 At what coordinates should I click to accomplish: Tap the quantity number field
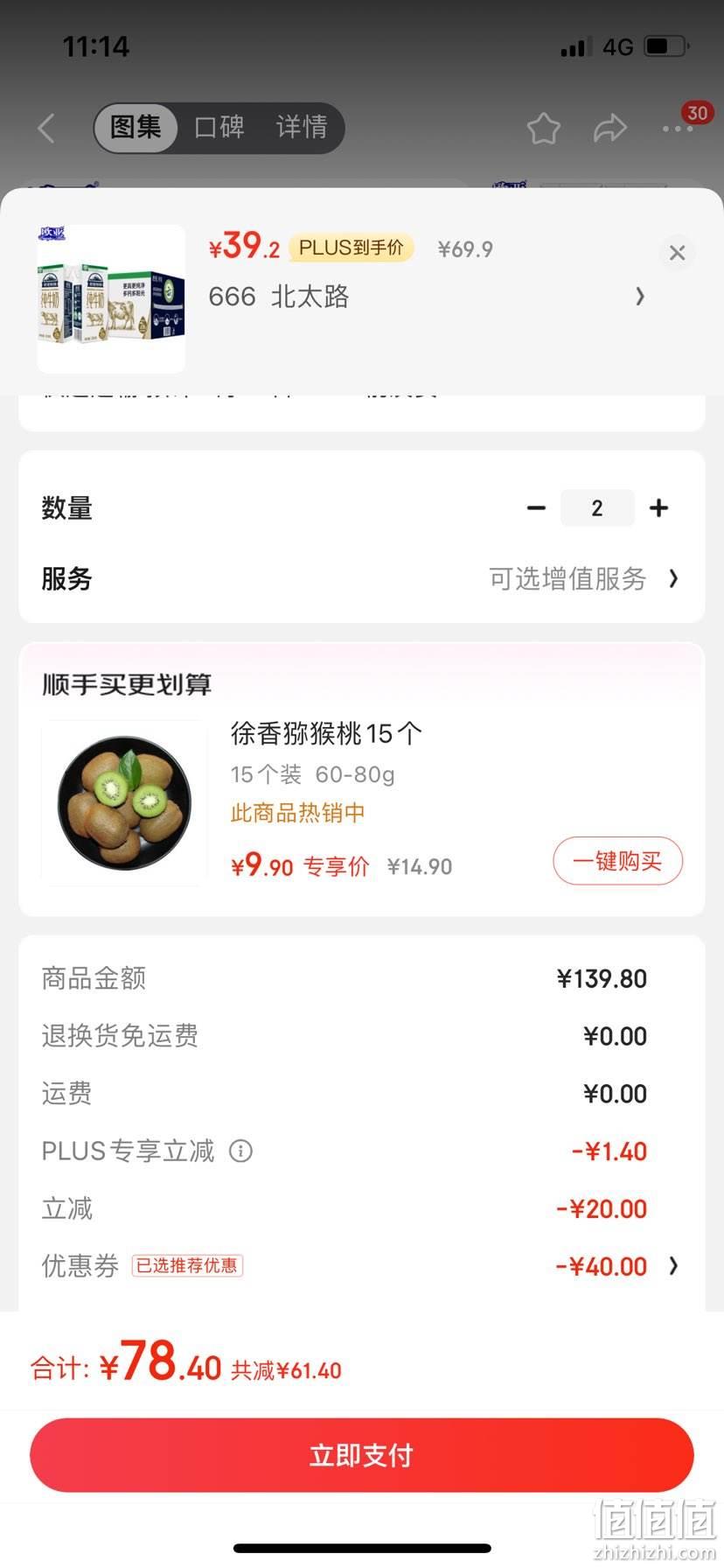[x=597, y=508]
